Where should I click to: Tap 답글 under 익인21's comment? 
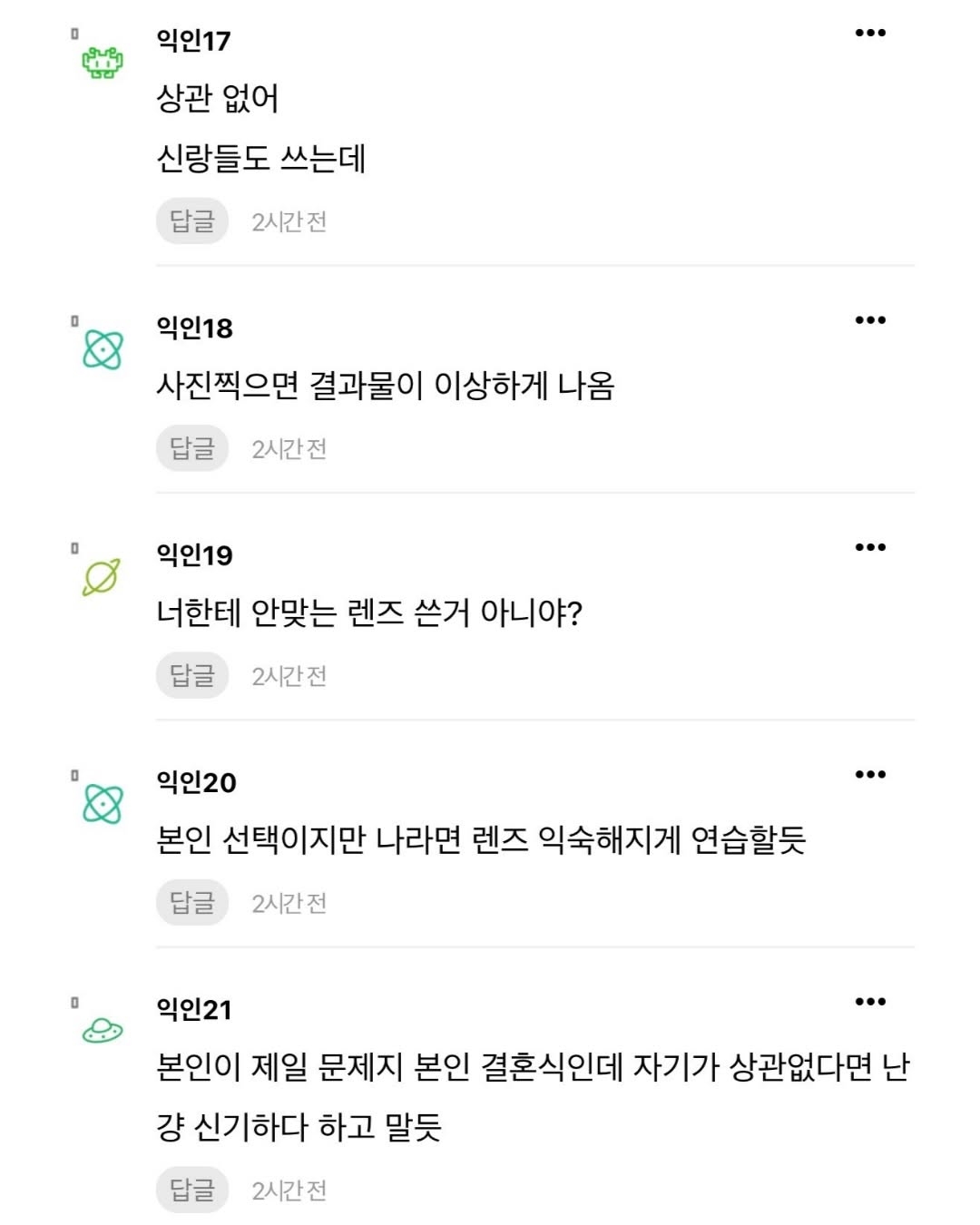pyautogui.click(x=192, y=1190)
